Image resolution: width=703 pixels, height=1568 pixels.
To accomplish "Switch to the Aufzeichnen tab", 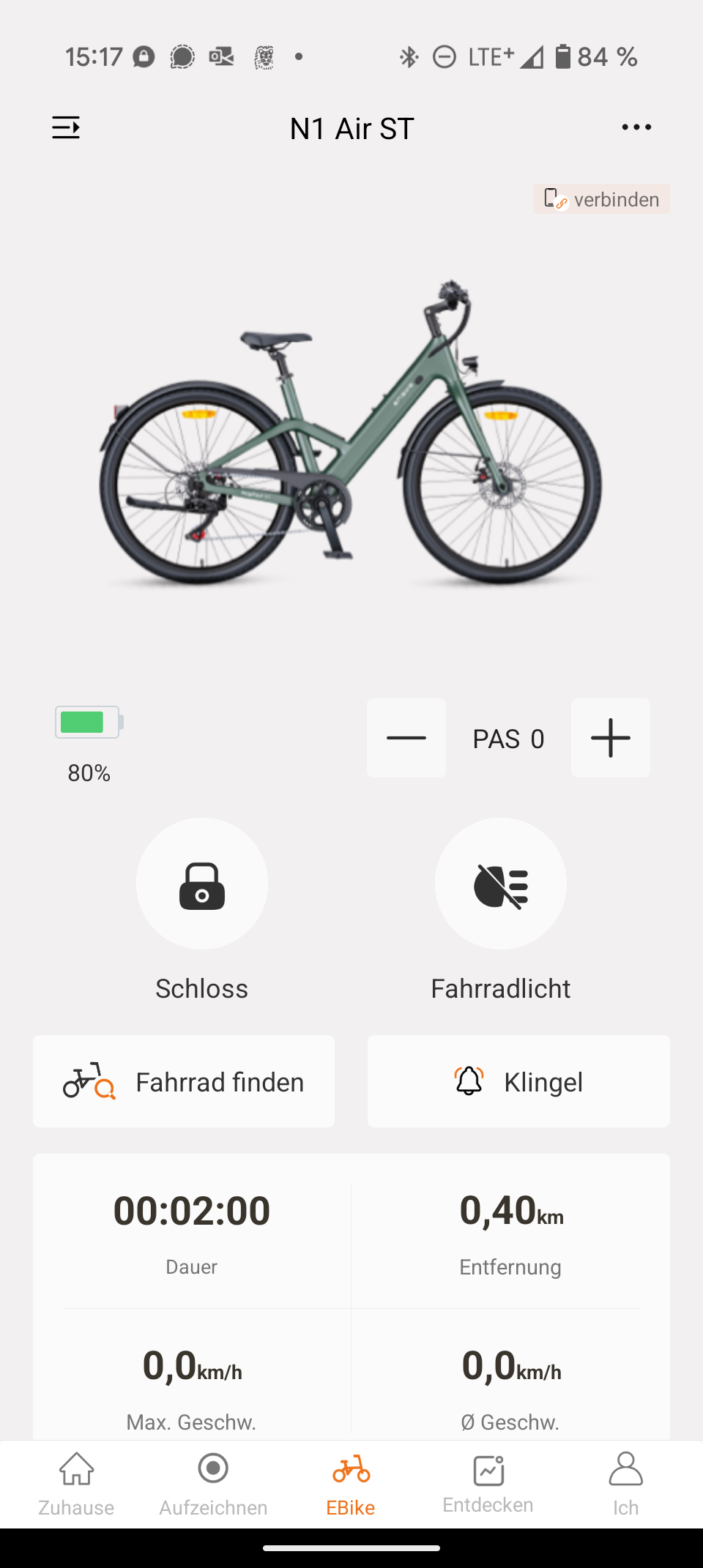I will pyautogui.click(x=213, y=1485).
